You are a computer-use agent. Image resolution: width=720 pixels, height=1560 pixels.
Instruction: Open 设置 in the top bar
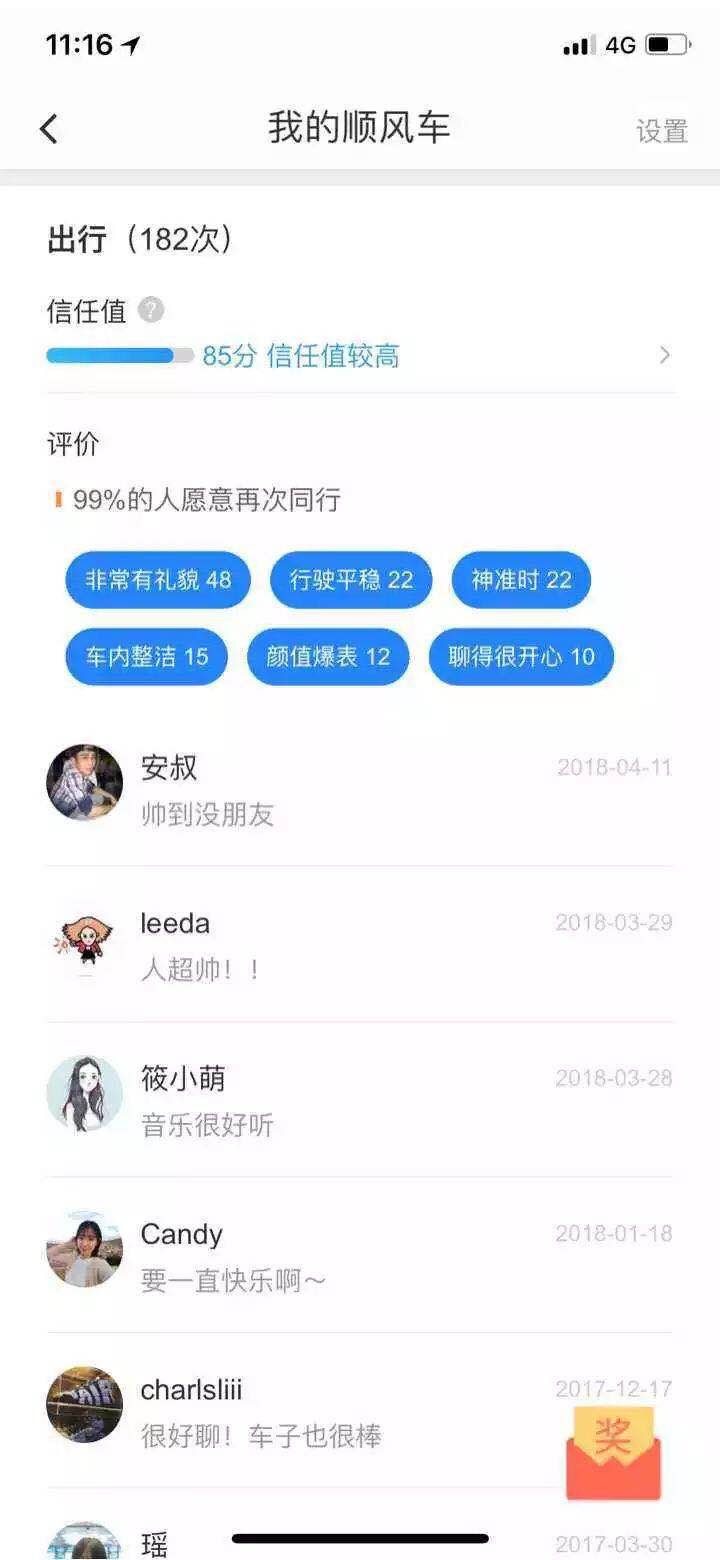[662, 131]
